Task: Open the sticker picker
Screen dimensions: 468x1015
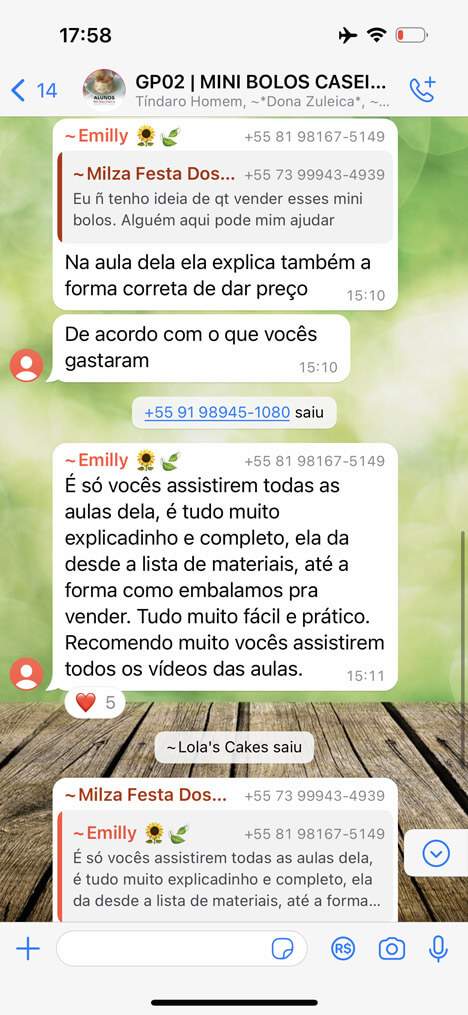Action: pos(282,950)
